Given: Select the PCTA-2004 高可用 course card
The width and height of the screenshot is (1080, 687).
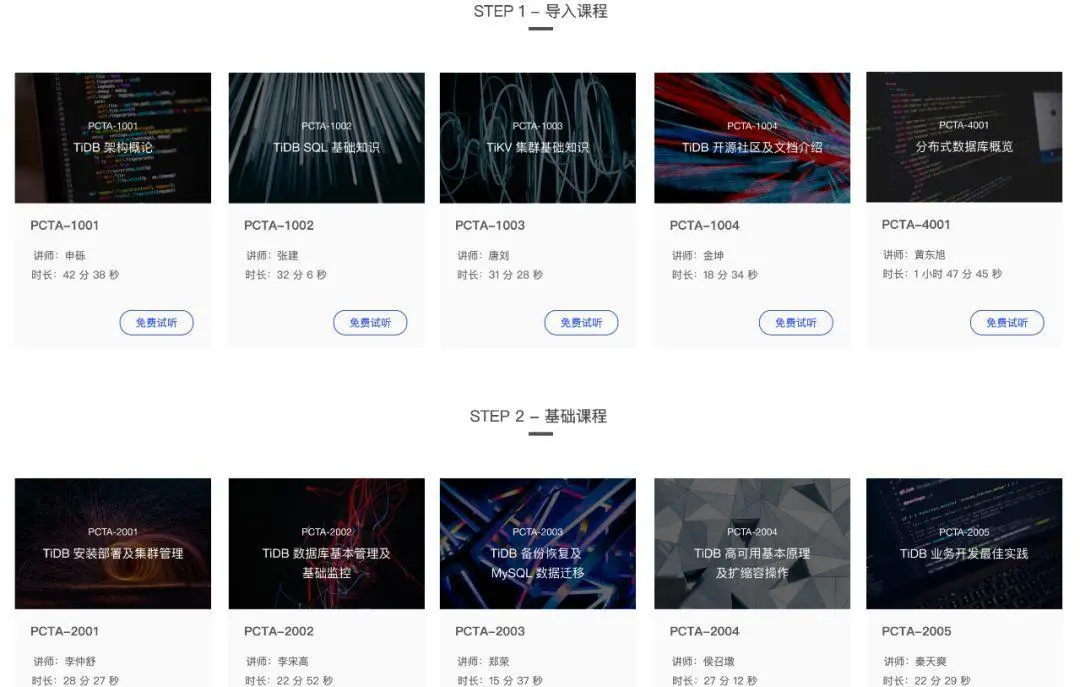Looking at the screenshot, I should click(752, 544).
